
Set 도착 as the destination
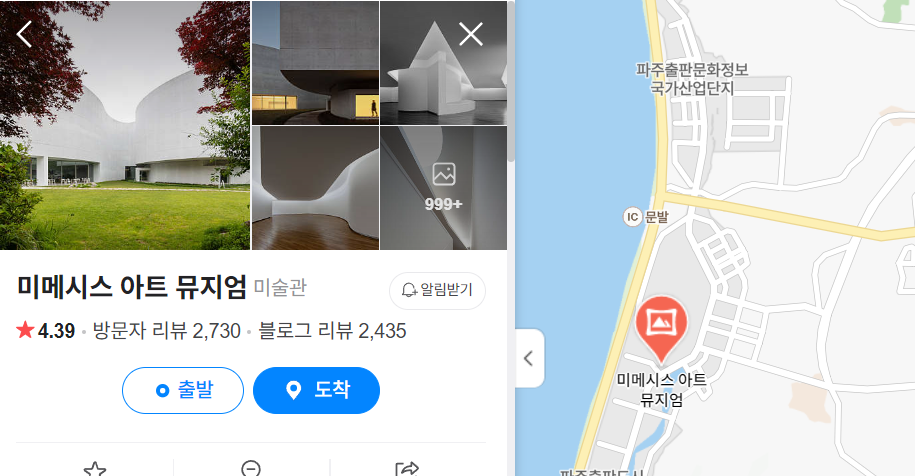click(x=316, y=390)
